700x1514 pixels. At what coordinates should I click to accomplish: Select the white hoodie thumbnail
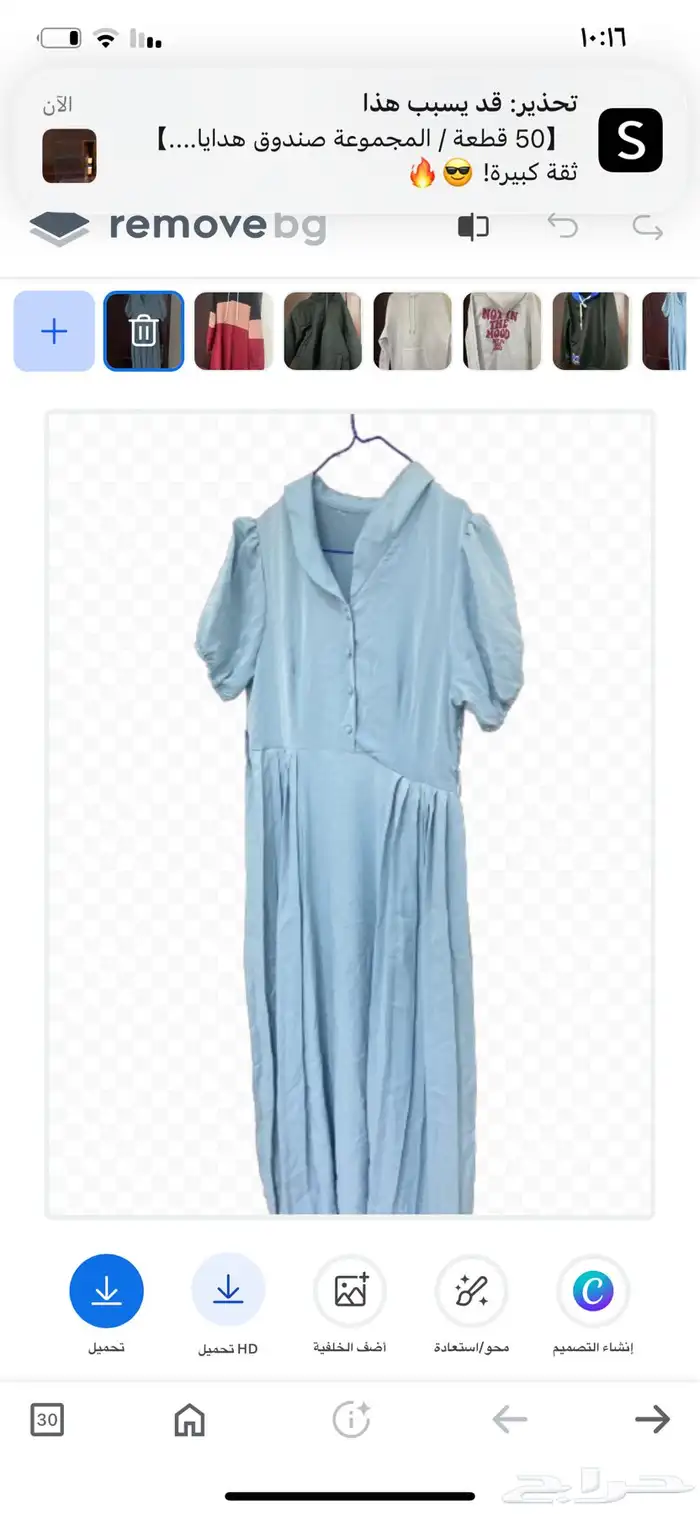(412, 331)
